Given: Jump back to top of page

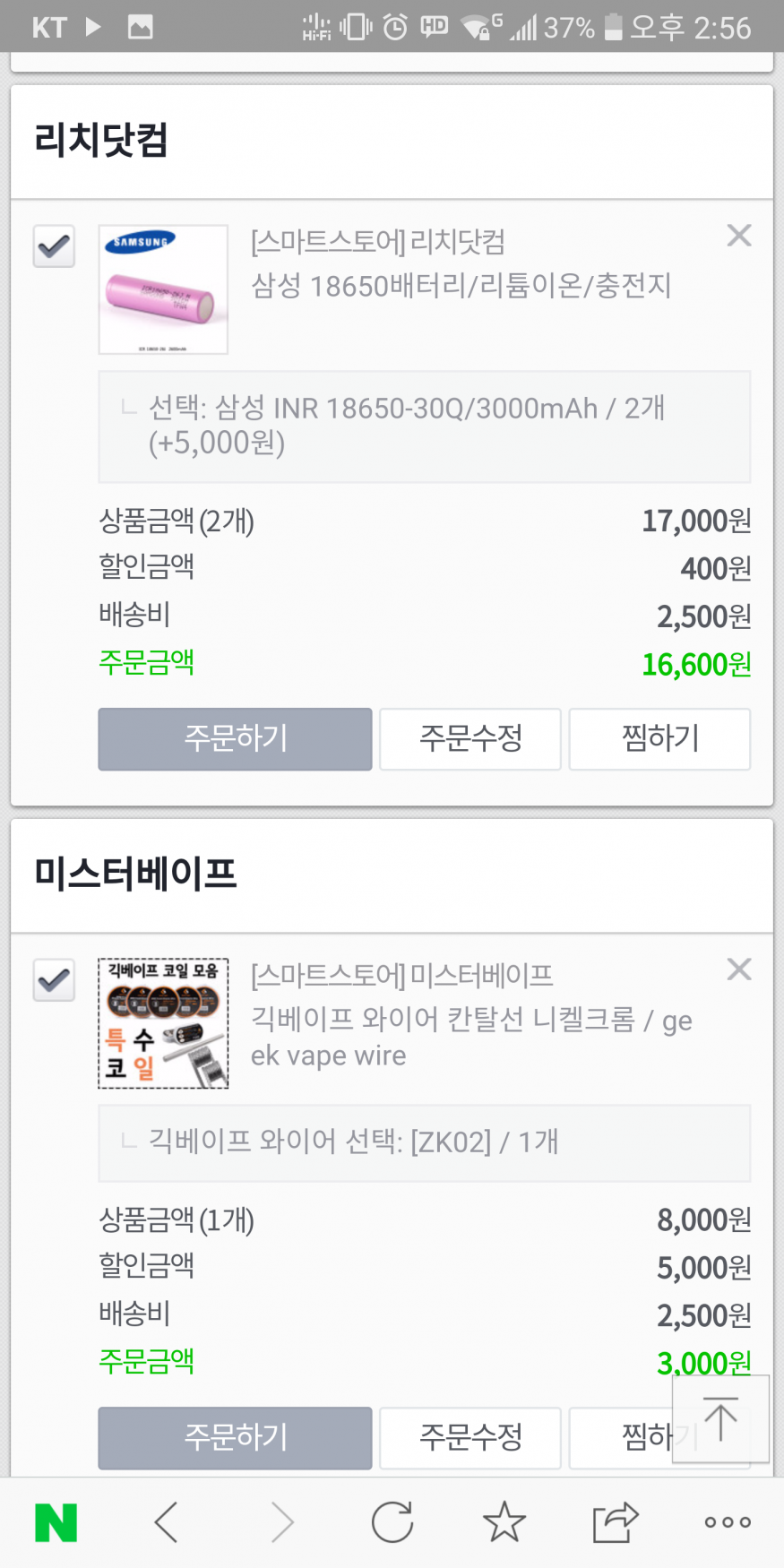Looking at the screenshot, I should 720,1418.
